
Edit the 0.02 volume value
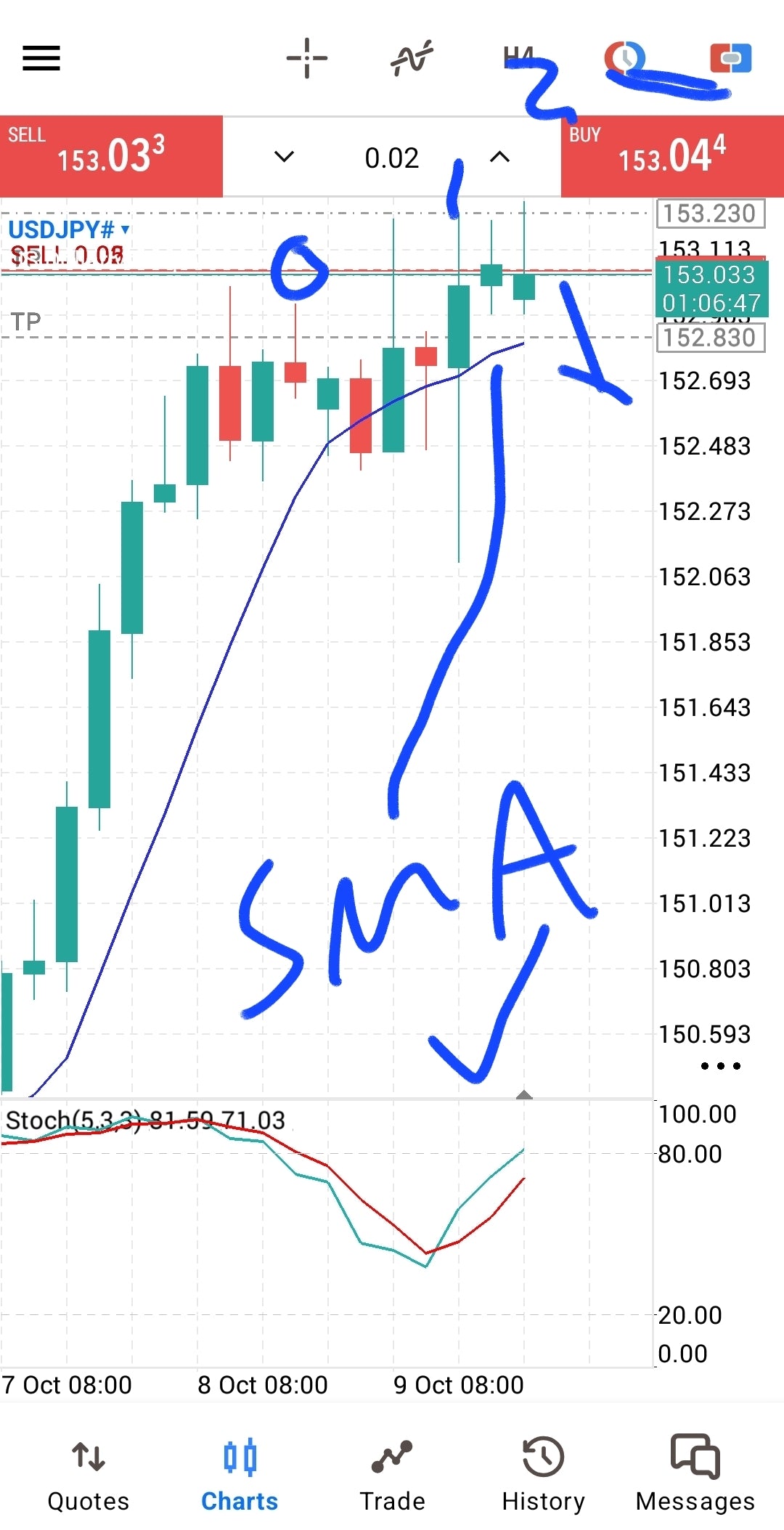(391, 158)
